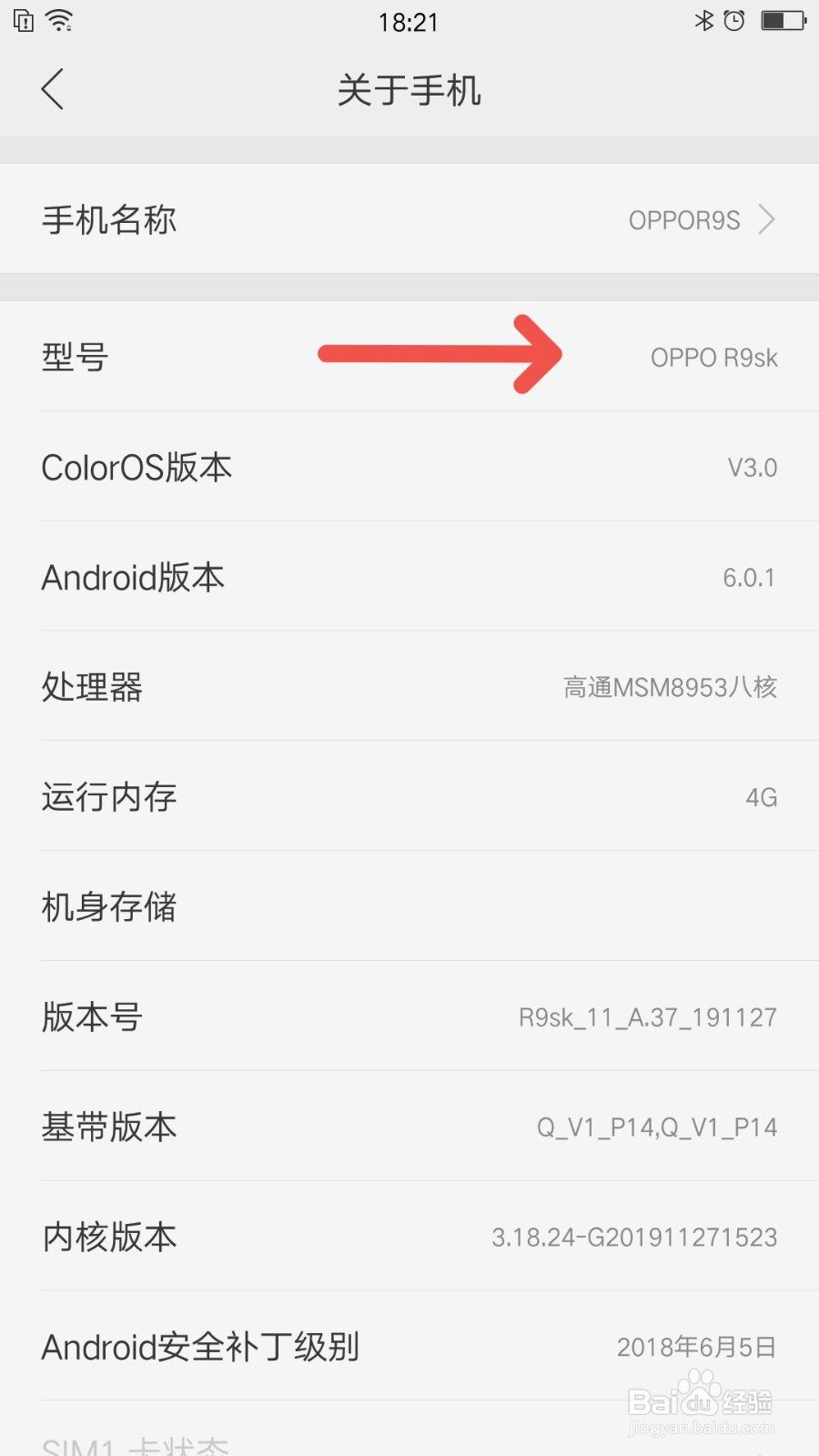This screenshot has height=1456, width=819.
Task: Tap the Android版本 6.0.1 entry
Action: point(409,578)
